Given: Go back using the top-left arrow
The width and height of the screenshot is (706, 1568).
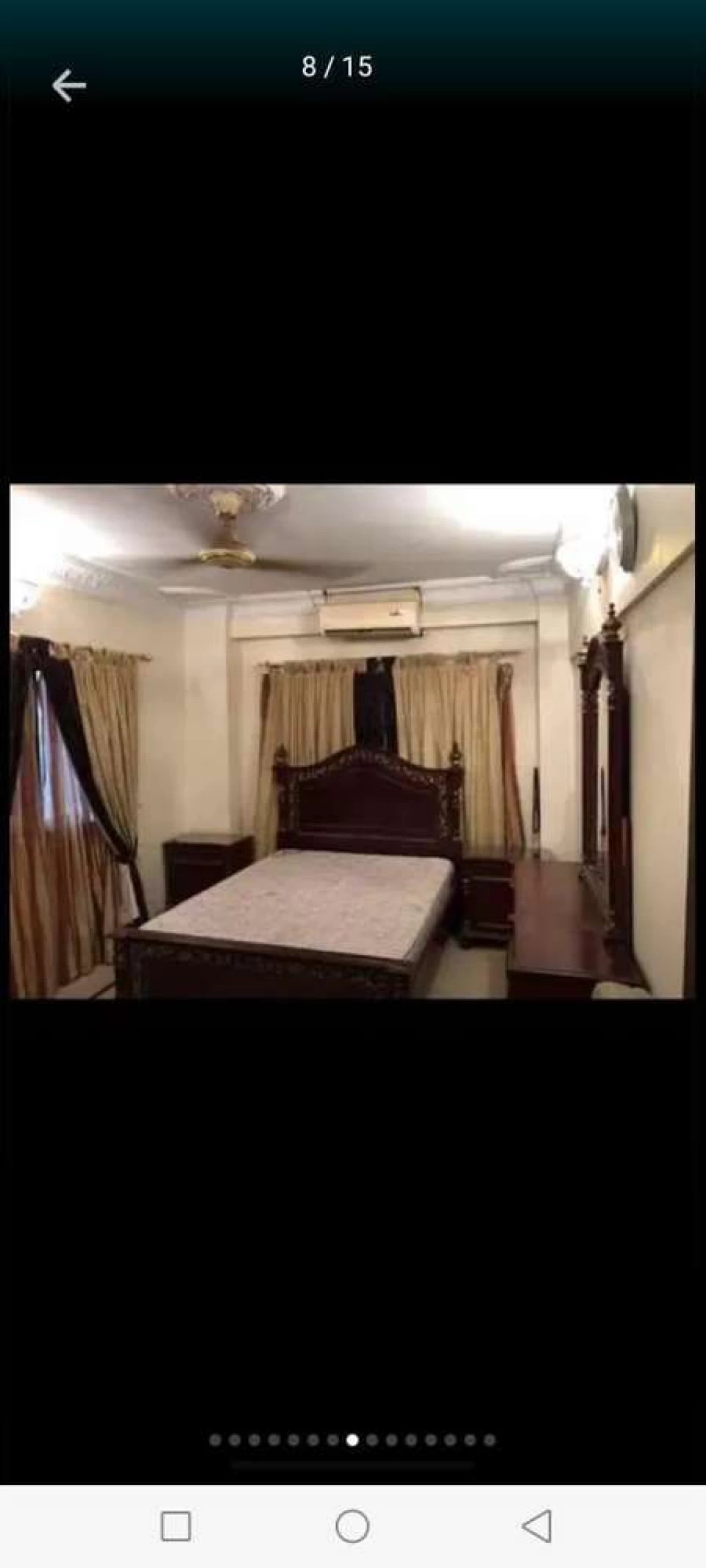Looking at the screenshot, I should (x=69, y=85).
